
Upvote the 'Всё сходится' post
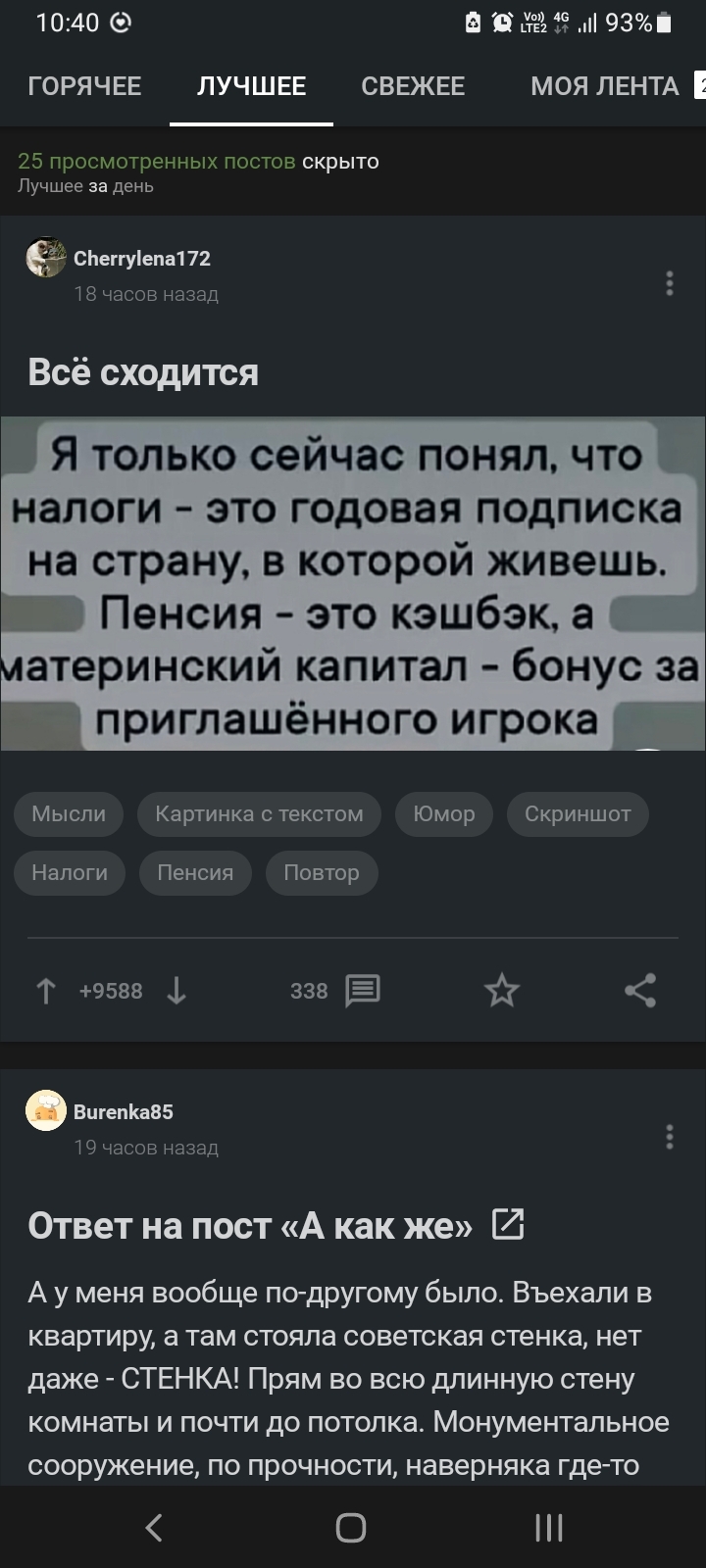45,992
